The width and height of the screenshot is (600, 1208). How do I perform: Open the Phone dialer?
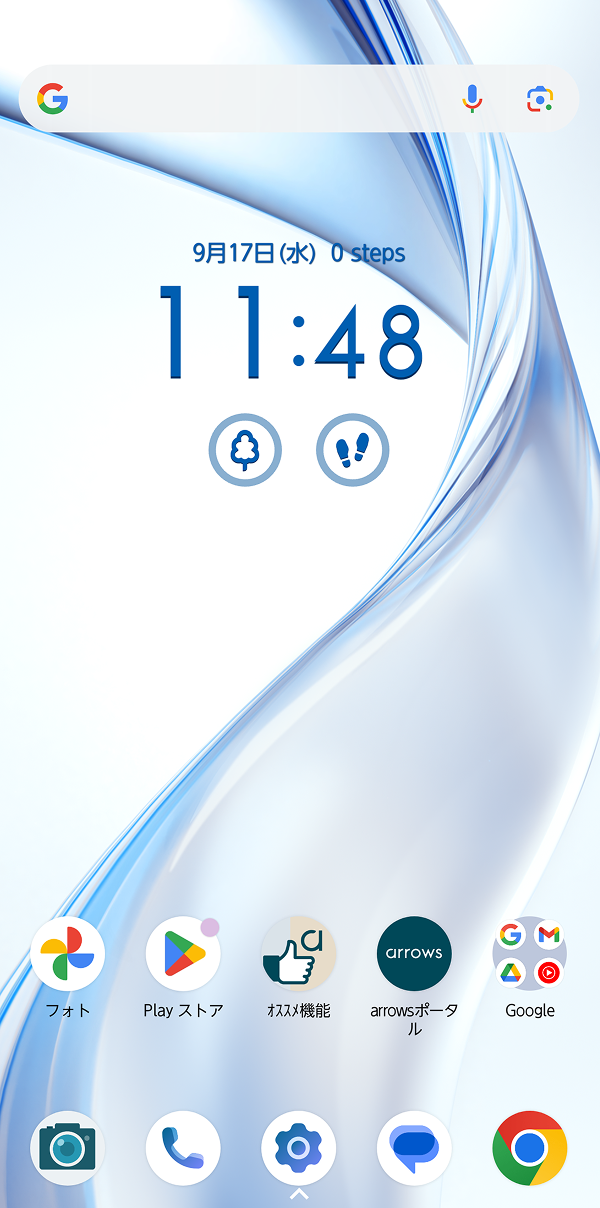point(183,1148)
